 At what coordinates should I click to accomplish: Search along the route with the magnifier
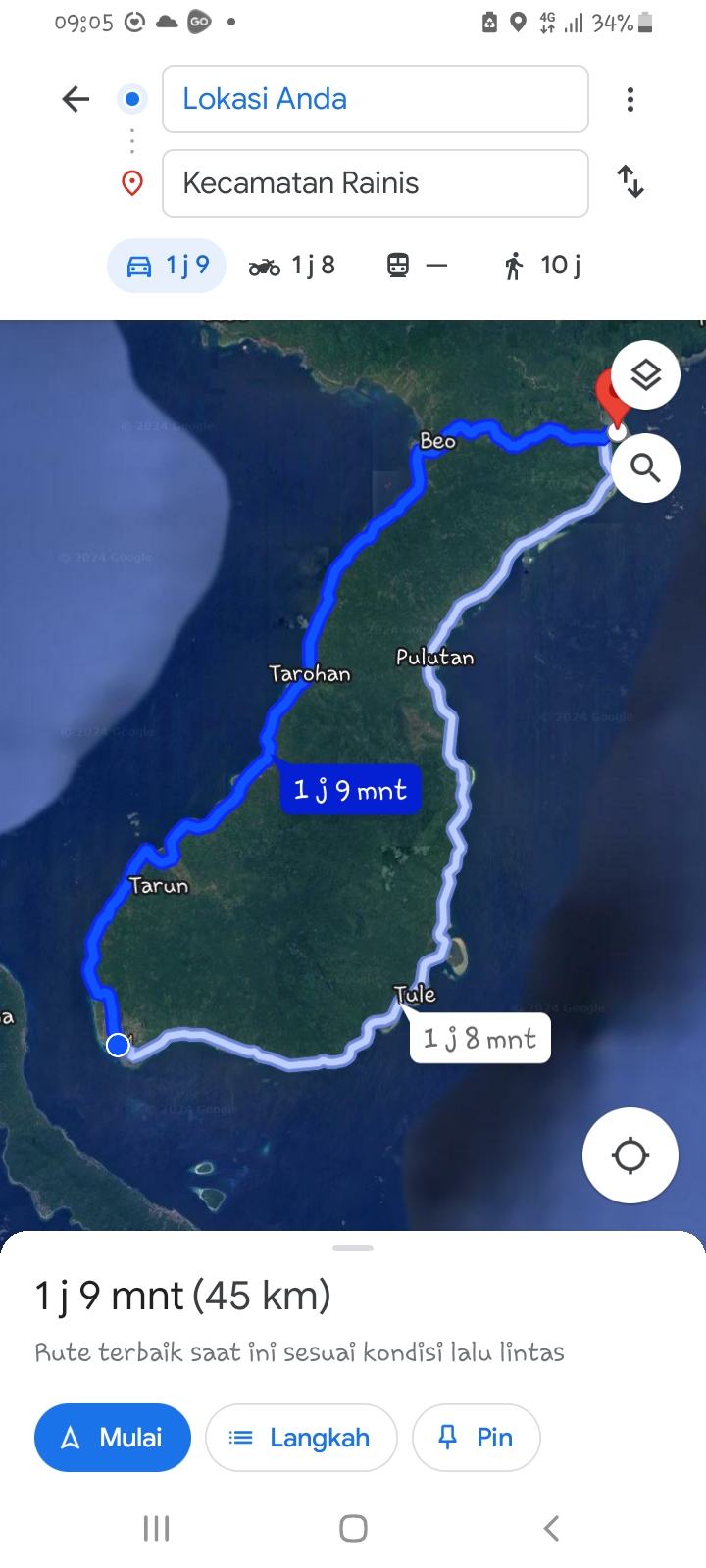coord(645,468)
